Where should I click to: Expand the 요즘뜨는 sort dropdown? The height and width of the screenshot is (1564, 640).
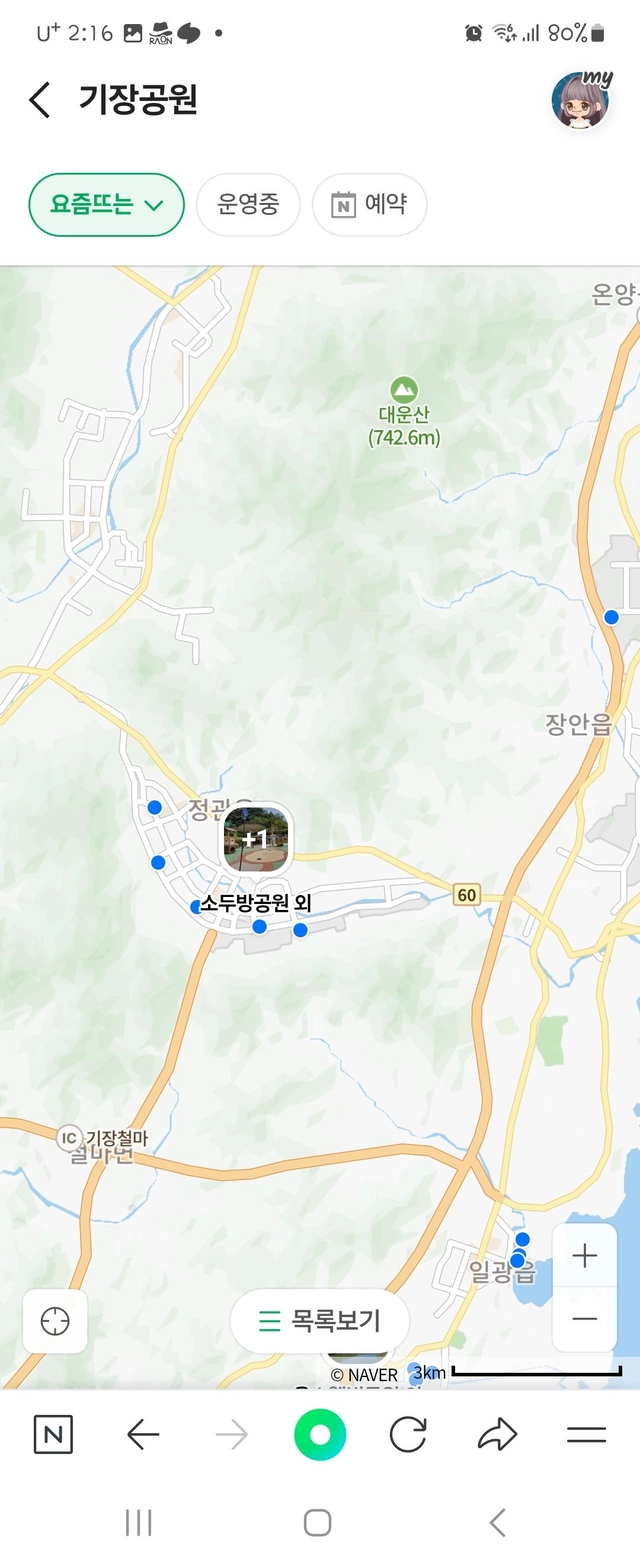[107, 205]
